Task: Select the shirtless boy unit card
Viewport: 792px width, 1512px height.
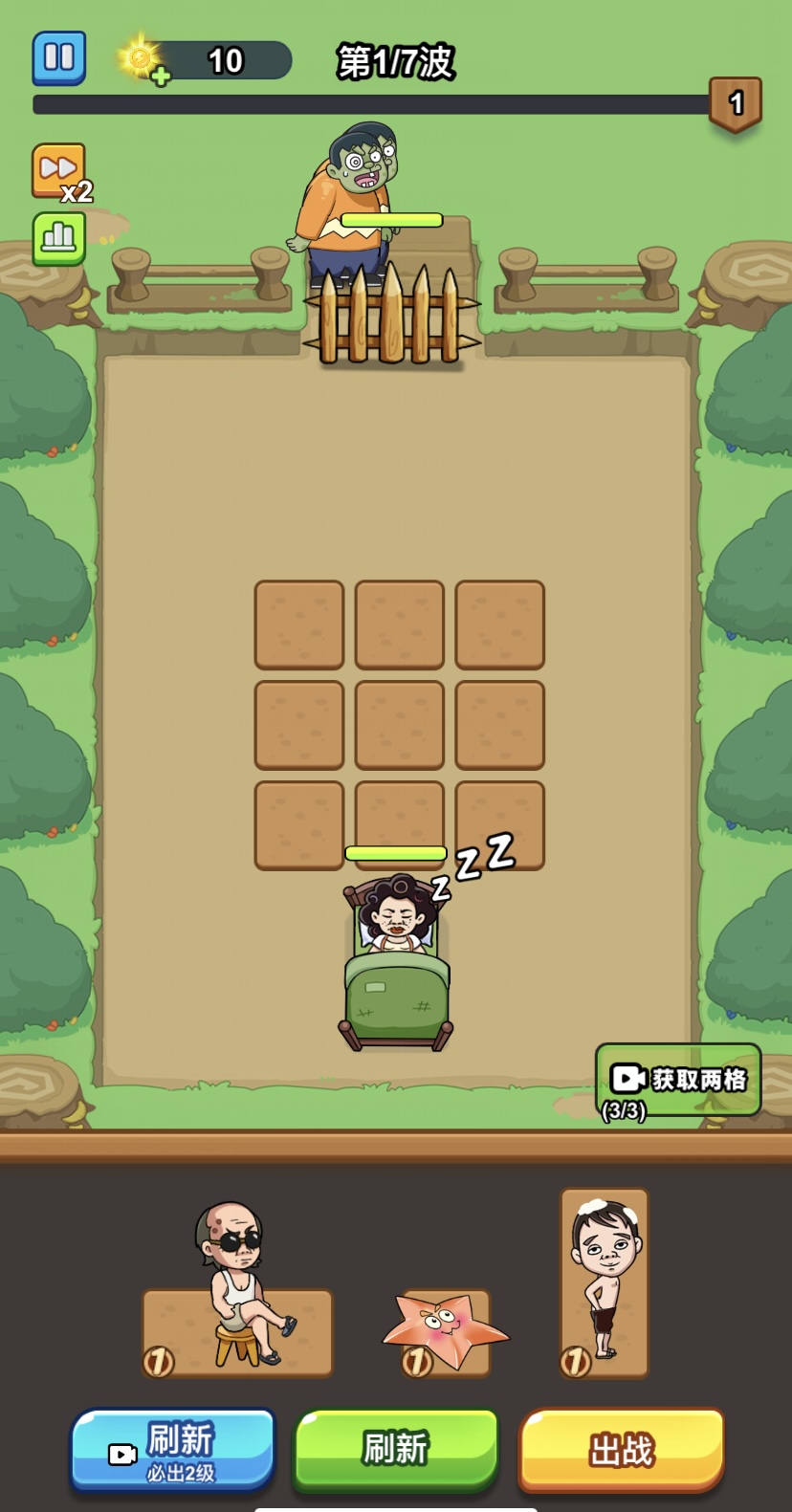Action: click(x=604, y=1282)
